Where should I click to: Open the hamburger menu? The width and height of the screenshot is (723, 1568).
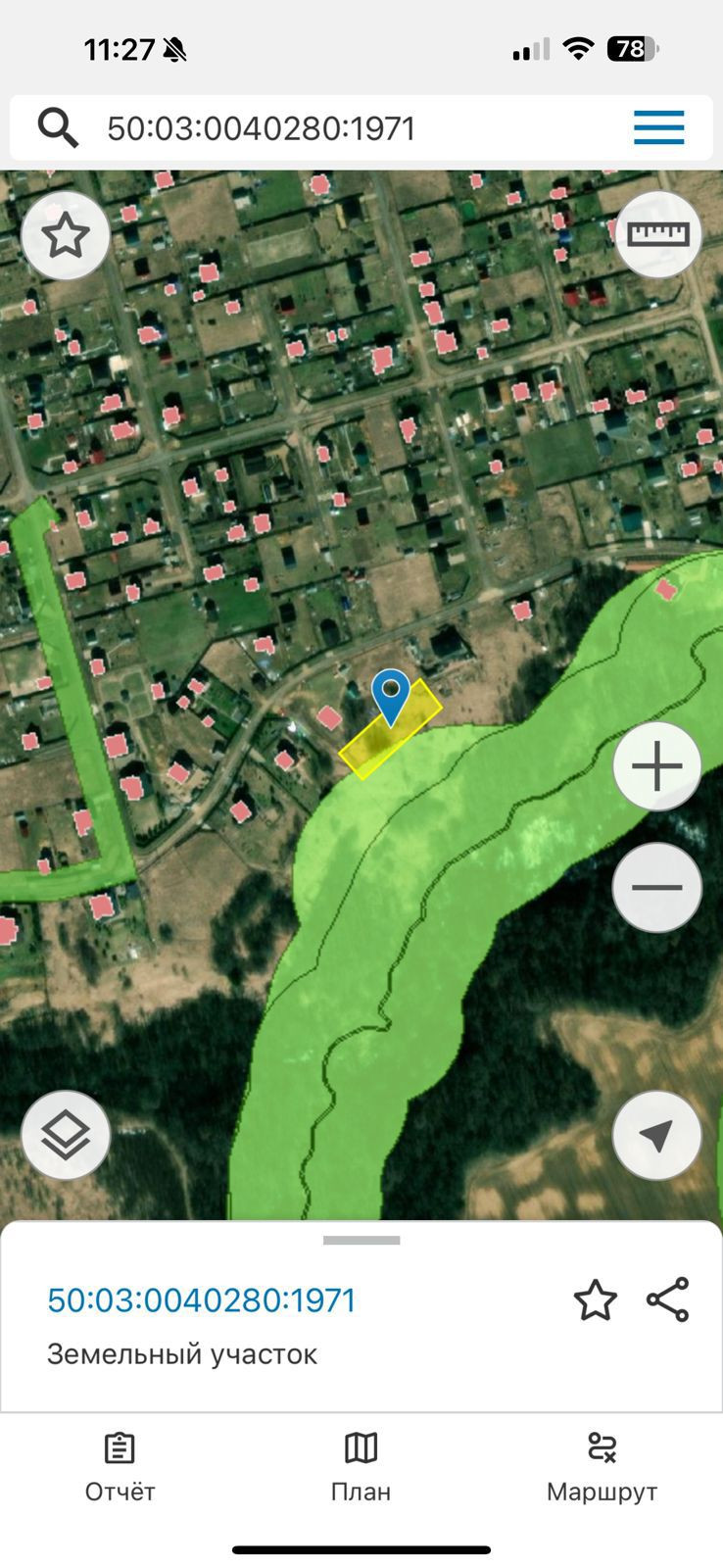[658, 128]
